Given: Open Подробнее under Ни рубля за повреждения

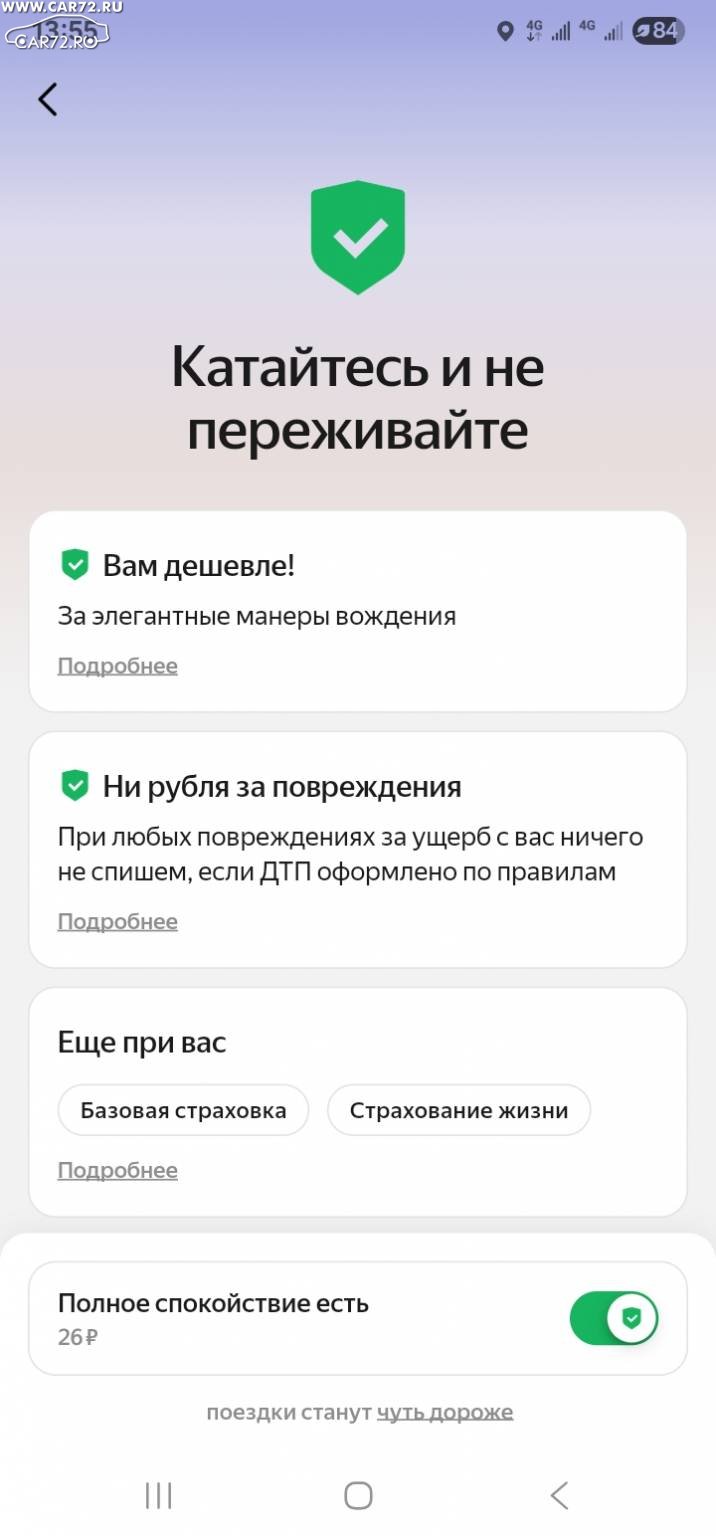Looking at the screenshot, I should point(117,921).
